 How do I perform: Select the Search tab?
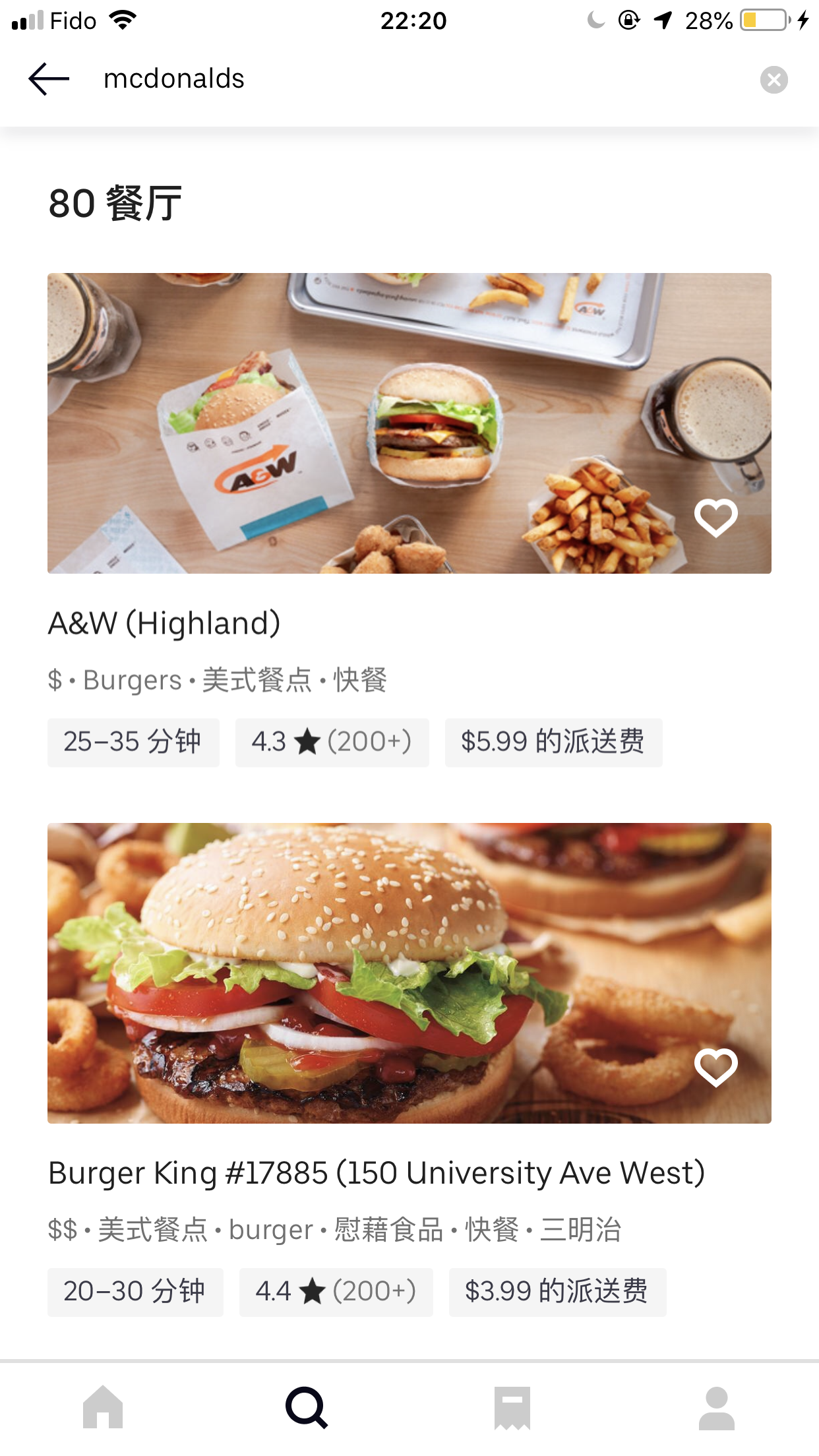pos(307,1408)
